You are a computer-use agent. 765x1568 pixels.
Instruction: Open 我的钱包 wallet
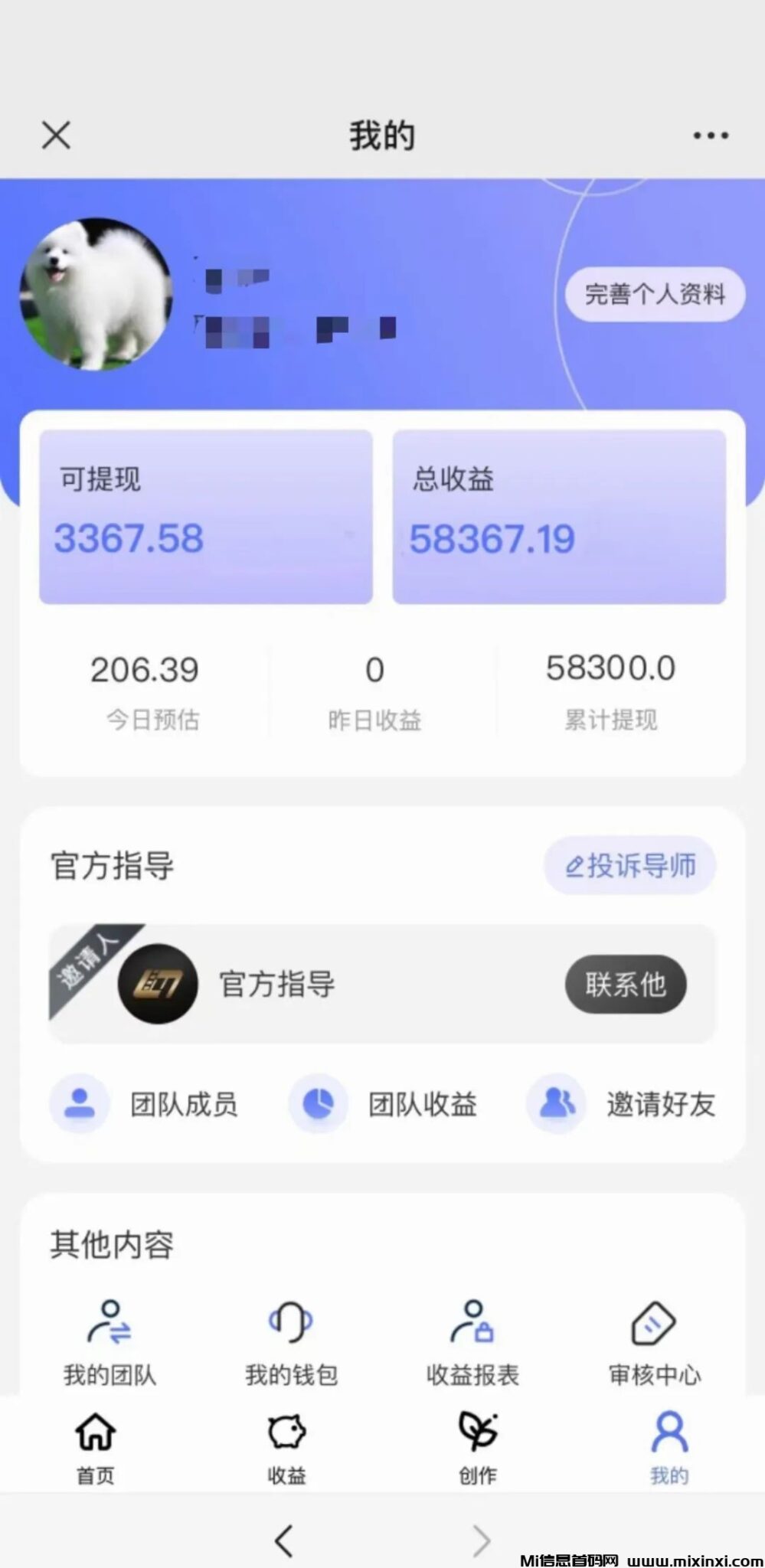point(291,1343)
